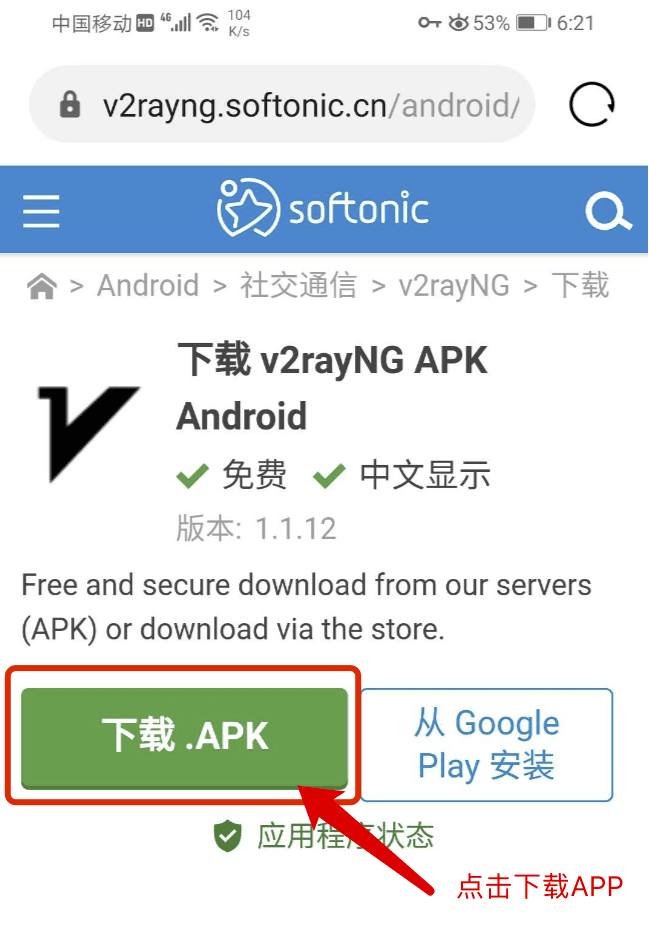The width and height of the screenshot is (649, 941).
Task: Open the Android breadcrumb link
Action: click(x=148, y=286)
